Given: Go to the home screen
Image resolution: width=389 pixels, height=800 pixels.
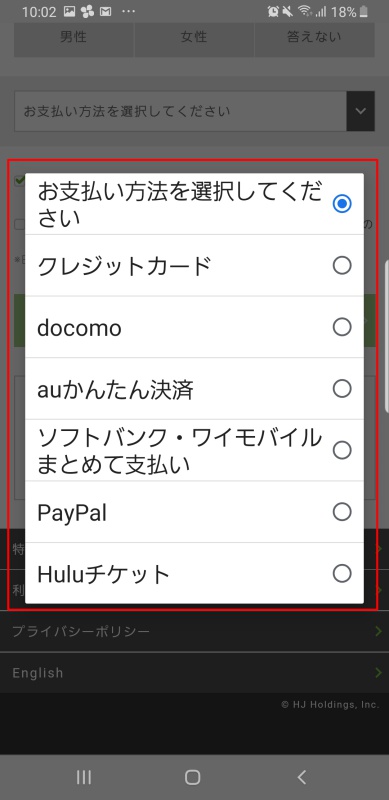Looking at the screenshot, I should (192, 777).
